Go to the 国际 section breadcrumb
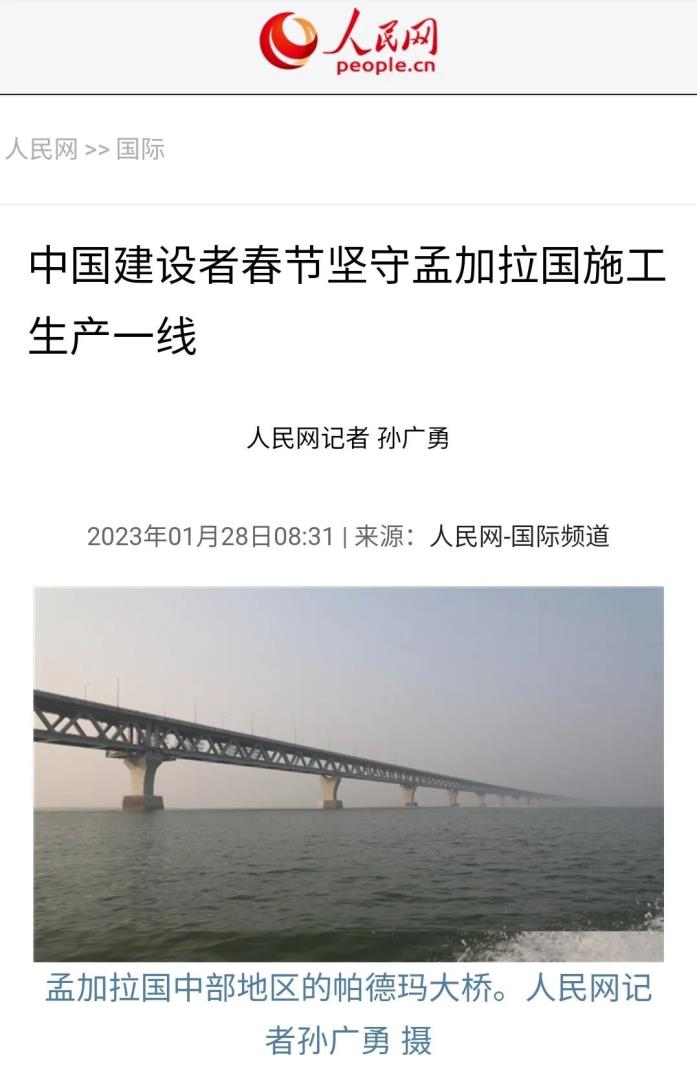The height and width of the screenshot is (1080, 697). coord(140,150)
